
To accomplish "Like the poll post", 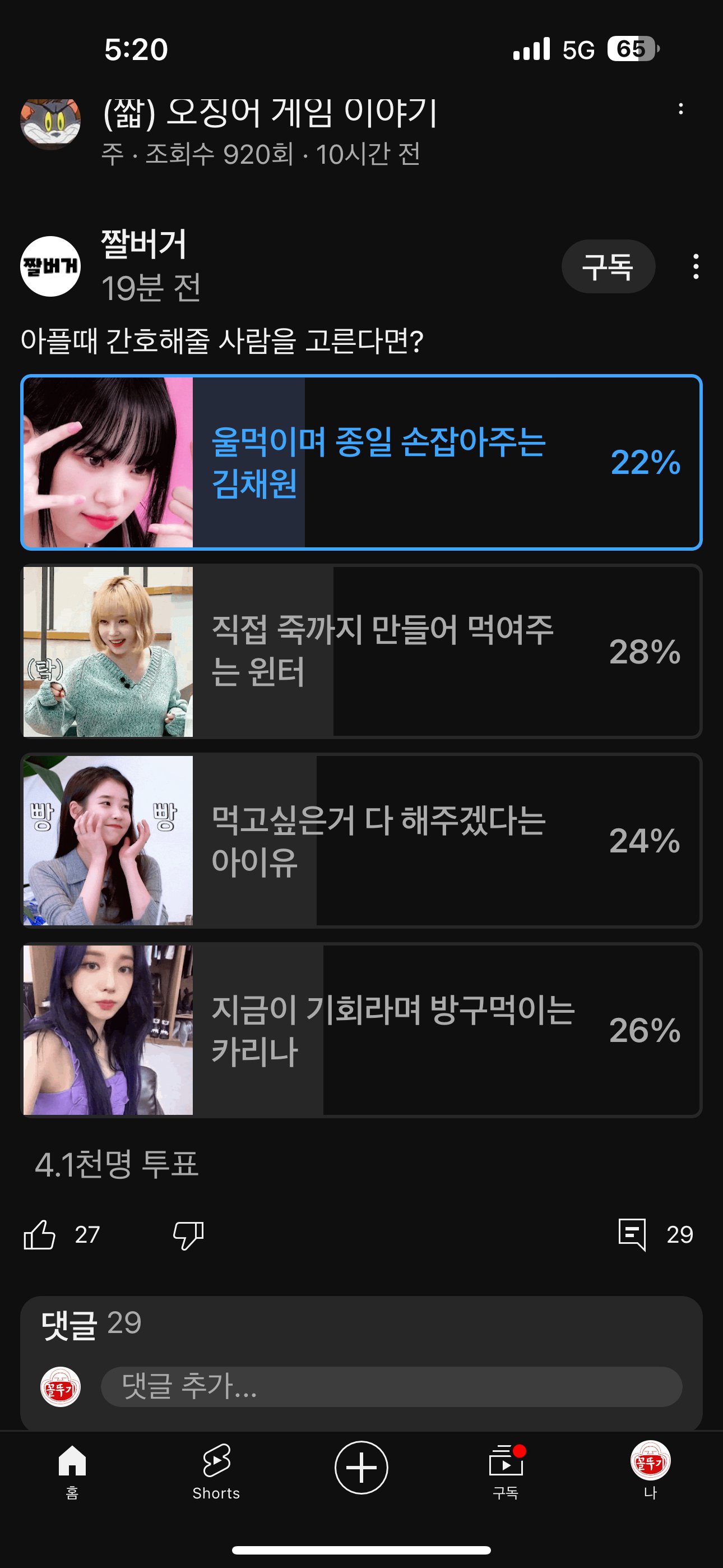I will 40,1235.
